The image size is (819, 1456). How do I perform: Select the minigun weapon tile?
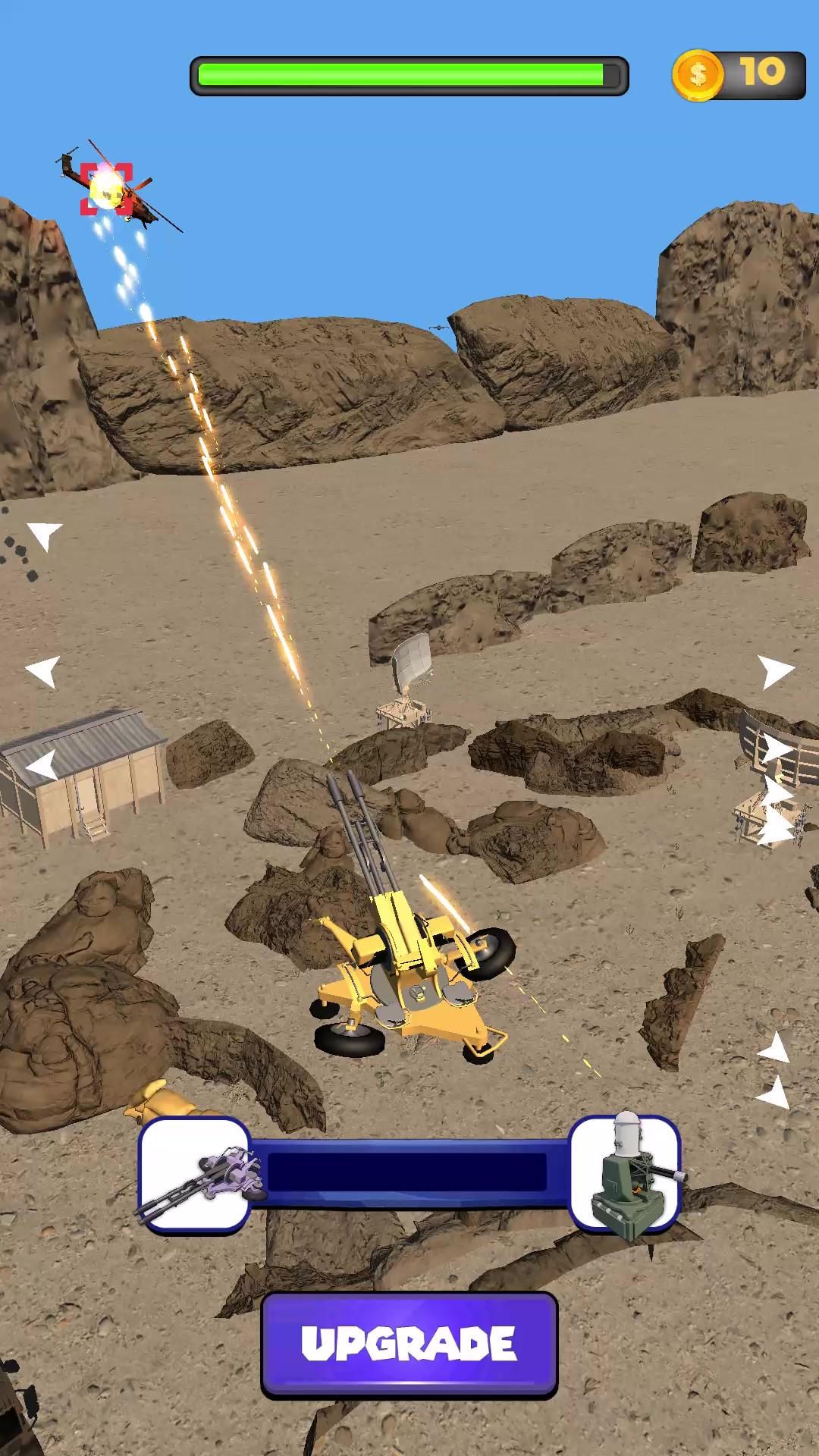click(x=195, y=1175)
